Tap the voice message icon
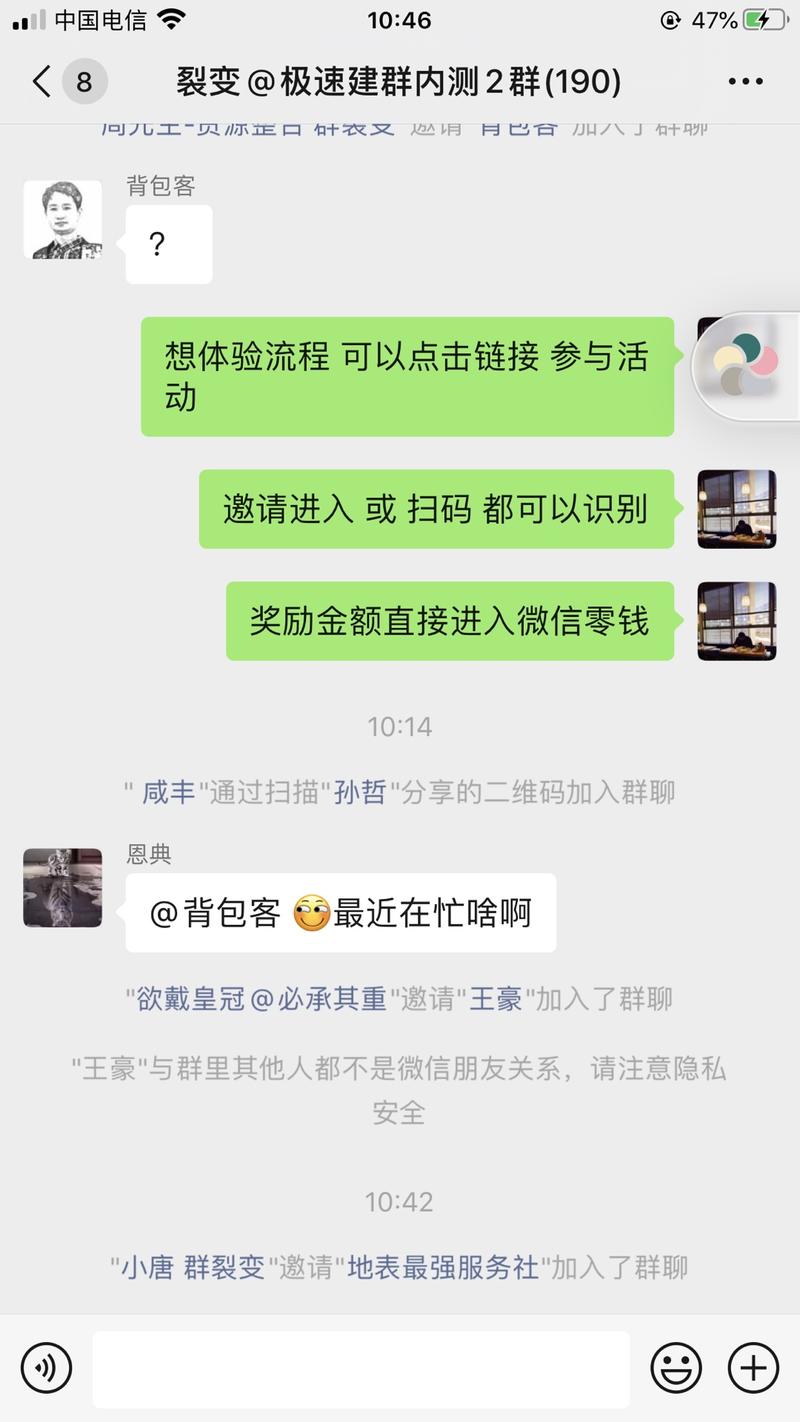The height and width of the screenshot is (1422, 800). 47,1367
